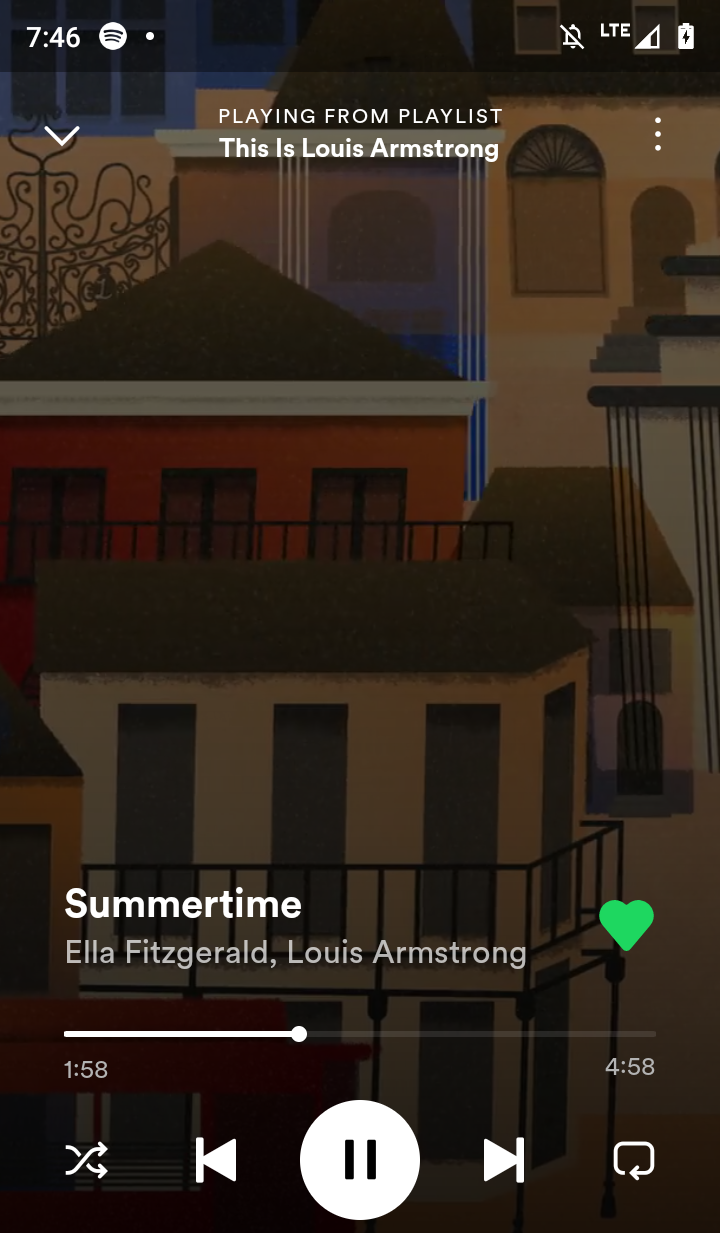Tap the song progress bar
This screenshot has width=720, height=1233.
point(360,1034)
